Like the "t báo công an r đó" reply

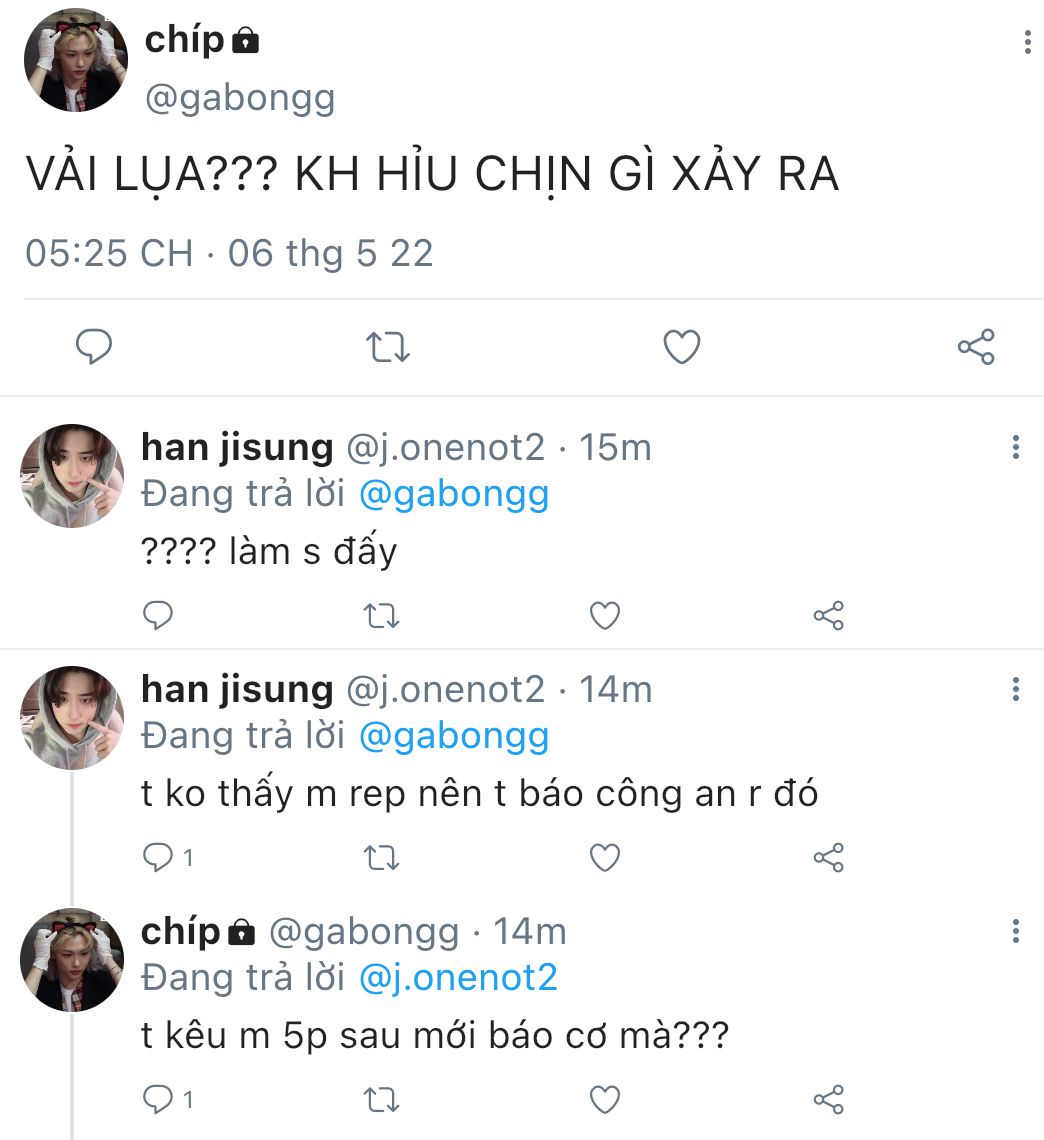(604, 857)
